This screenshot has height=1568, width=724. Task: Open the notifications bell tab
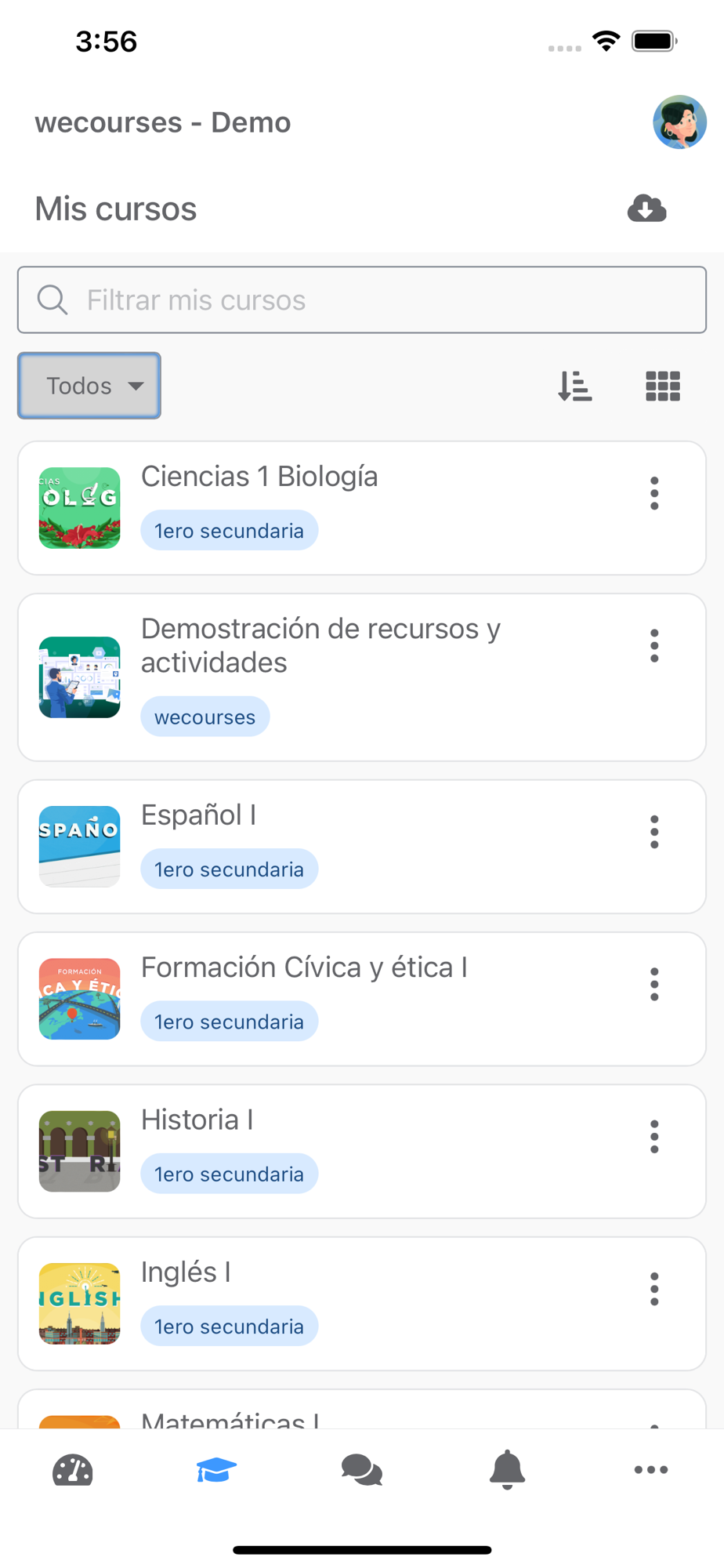pos(507,1470)
